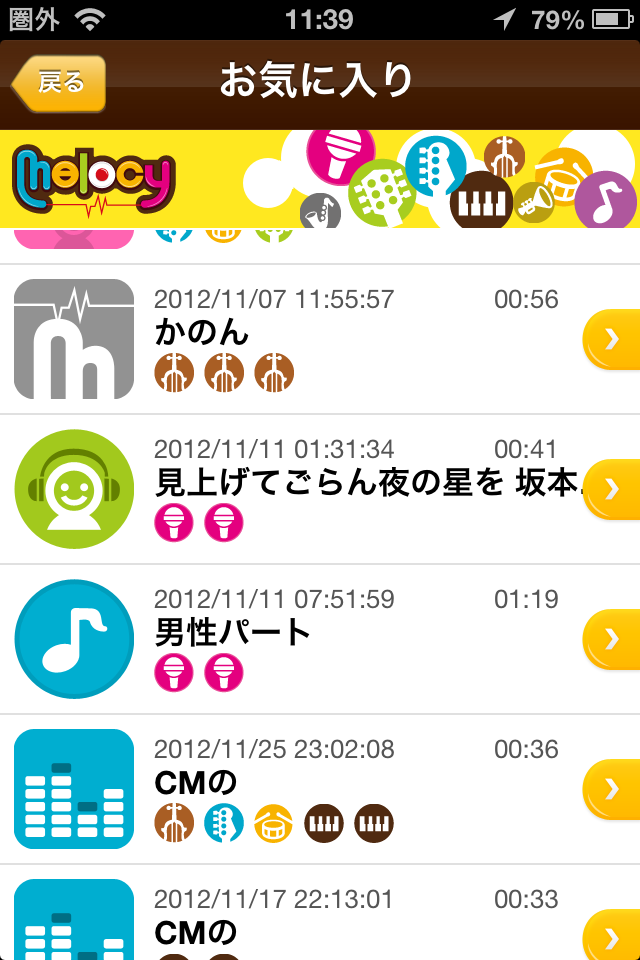Tap the arrow button beside かのん
The height and width of the screenshot is (960, 640).
coord(611,340)
